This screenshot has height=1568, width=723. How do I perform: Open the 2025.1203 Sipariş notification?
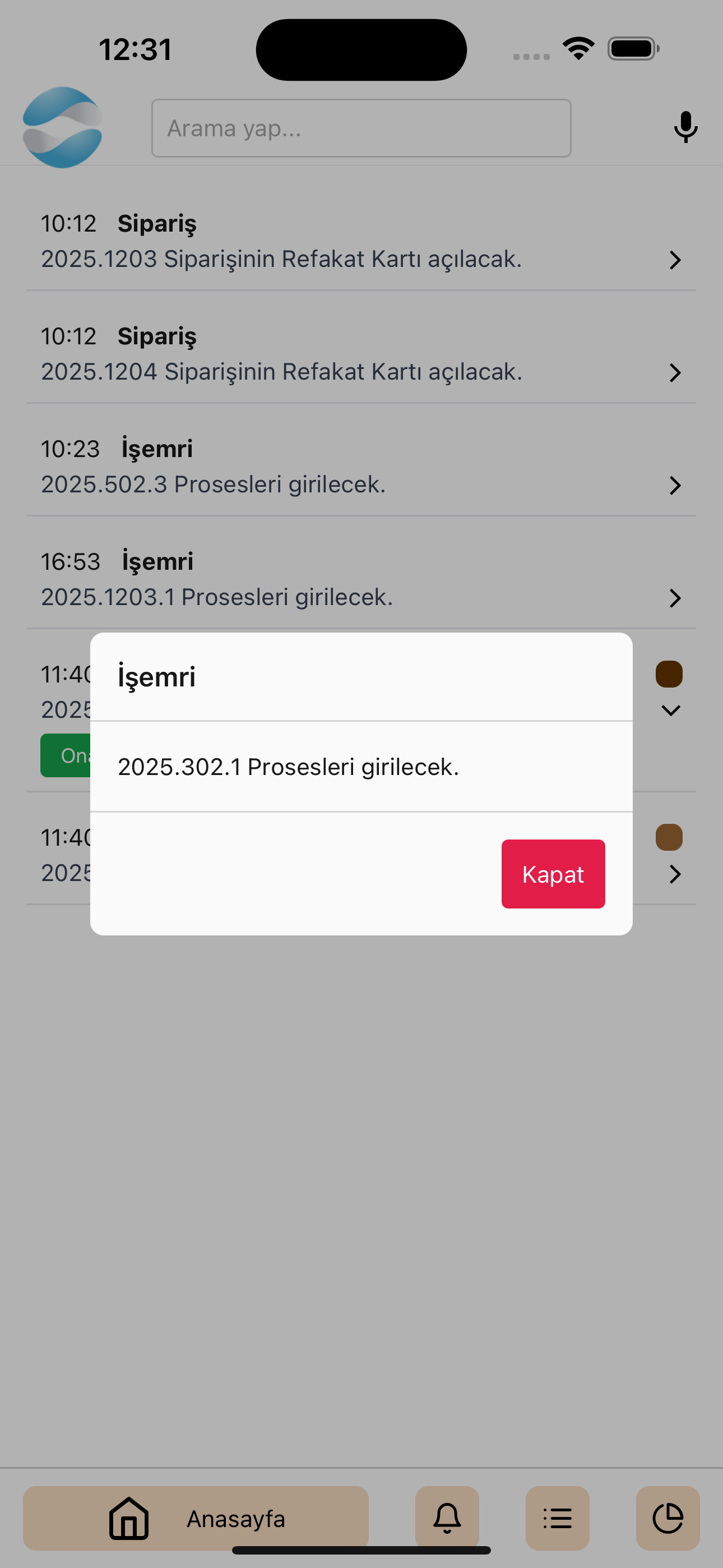point(361,242)
